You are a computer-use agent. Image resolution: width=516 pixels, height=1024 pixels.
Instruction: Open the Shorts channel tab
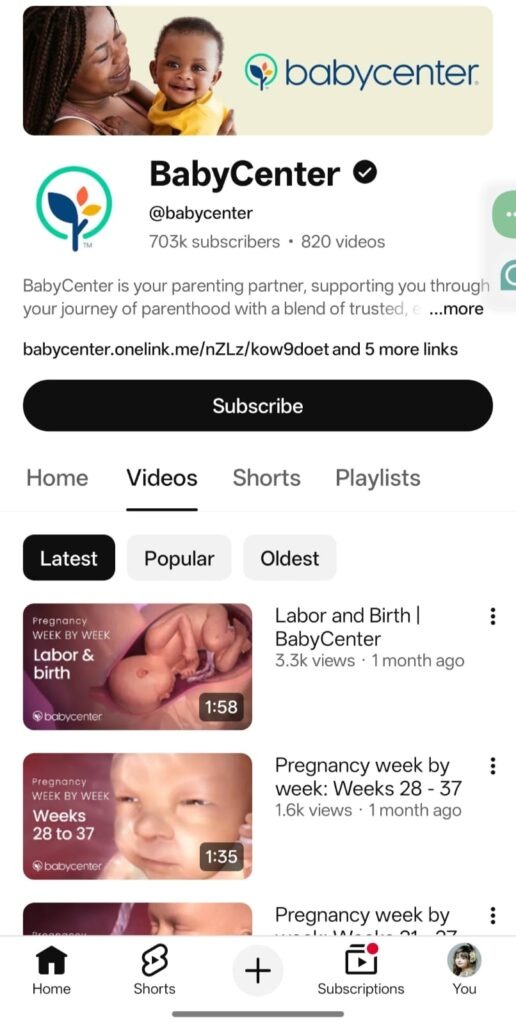(266, 478)
